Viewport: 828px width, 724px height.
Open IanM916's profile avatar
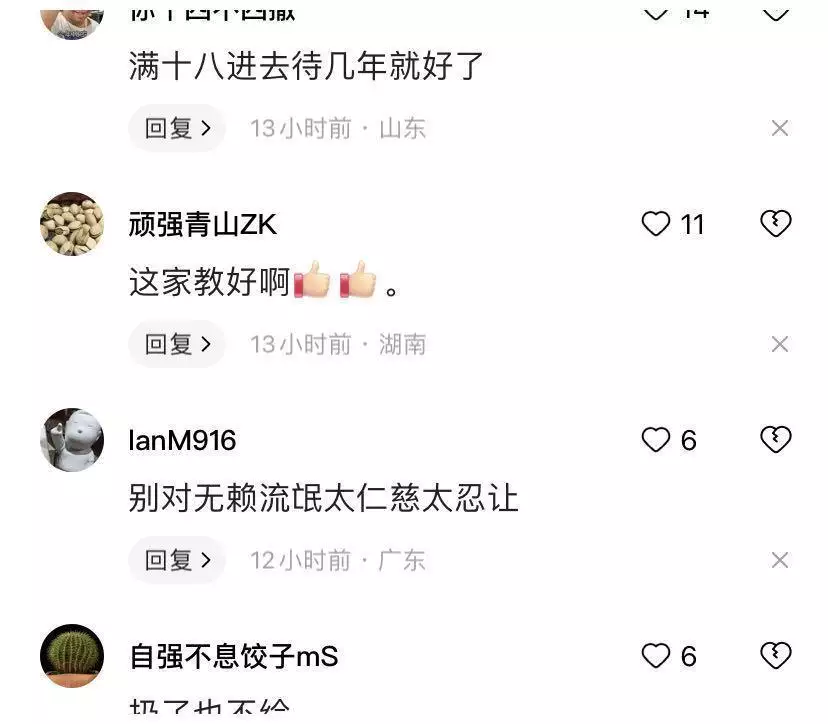[x=72, y=440]
